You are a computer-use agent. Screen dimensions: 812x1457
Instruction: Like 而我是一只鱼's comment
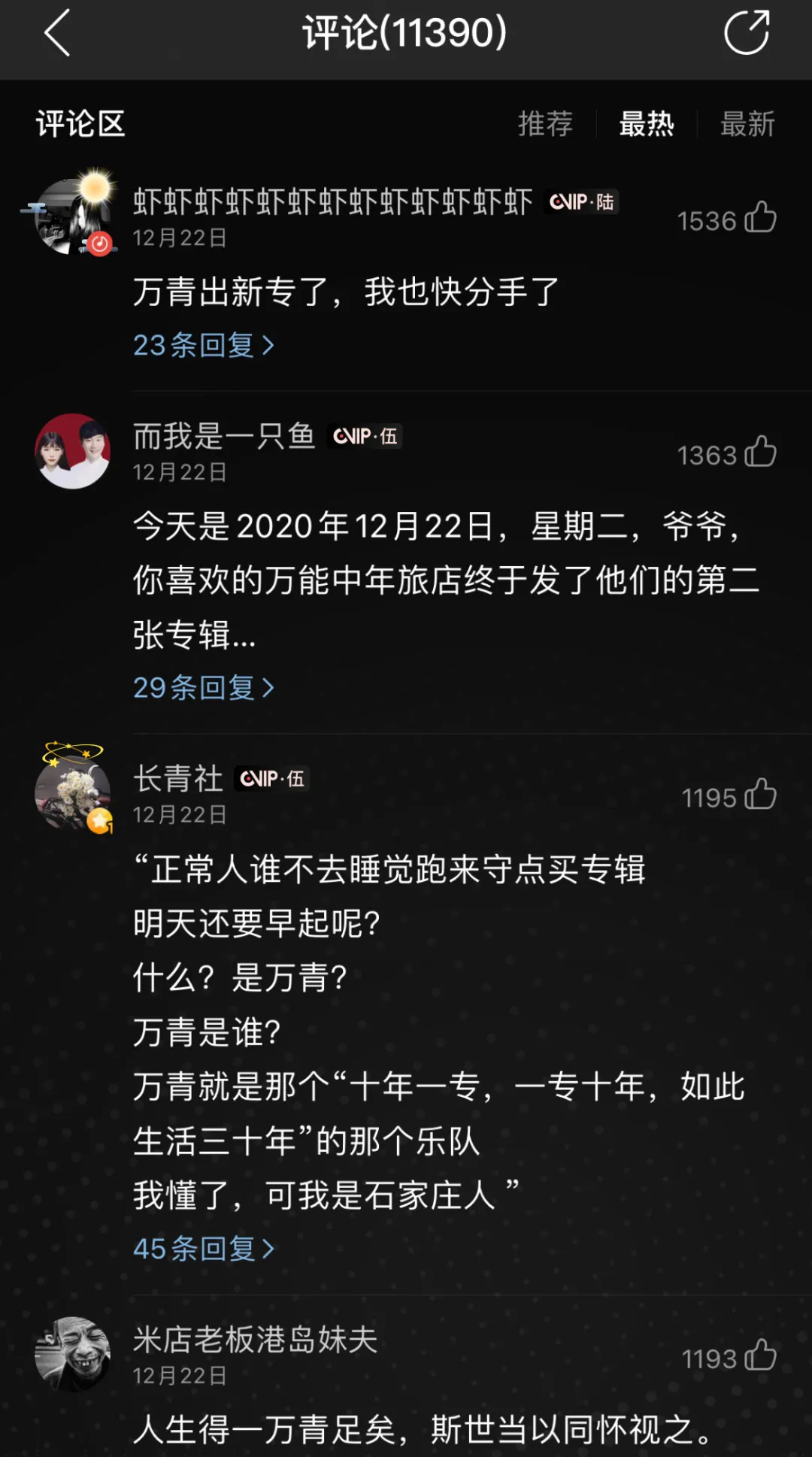[760, 453]
